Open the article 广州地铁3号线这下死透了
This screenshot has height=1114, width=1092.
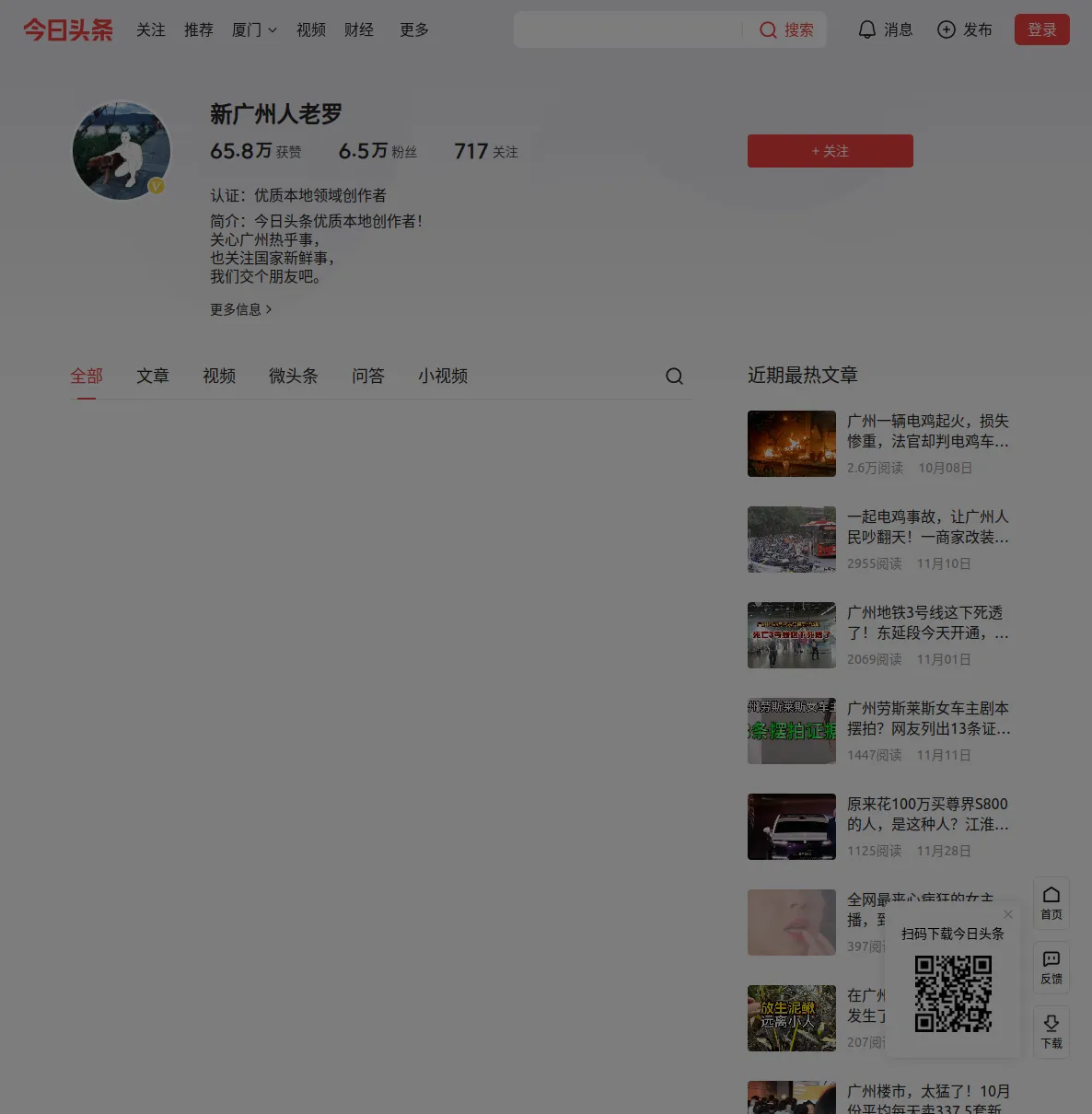click(x=927, y=622)
